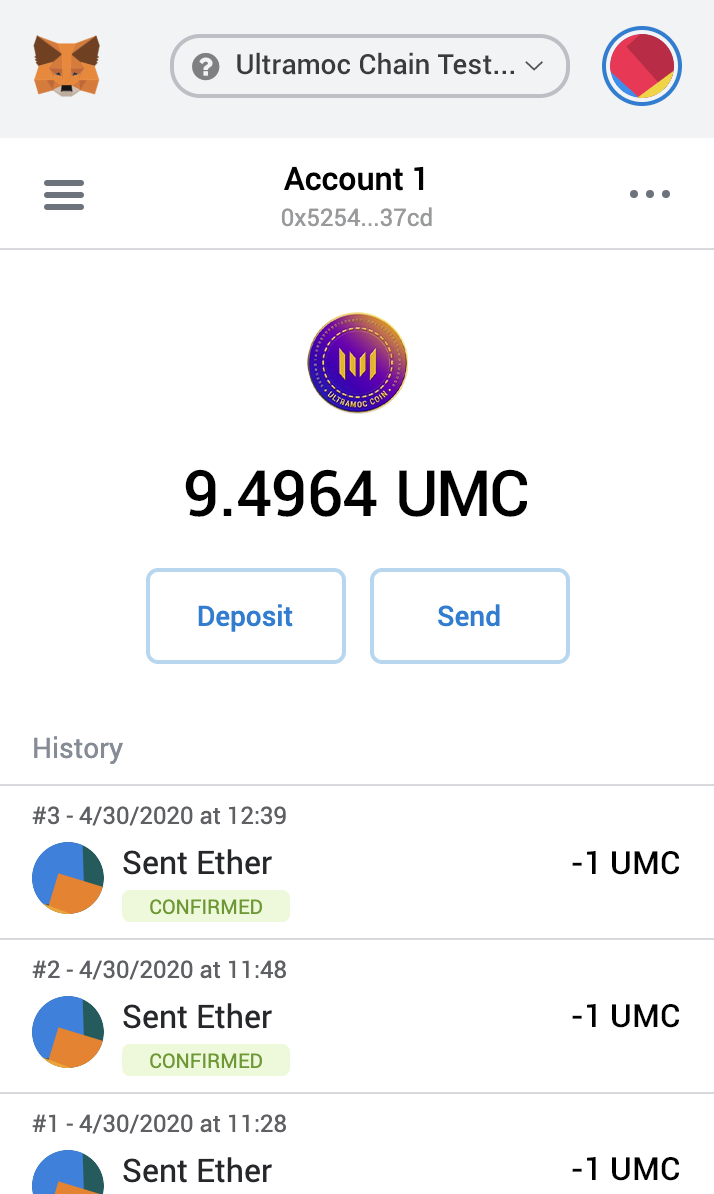Open the account avatar menu
Image resolution: width=714 pixels, height=1194 pixels.
[642, 67]
